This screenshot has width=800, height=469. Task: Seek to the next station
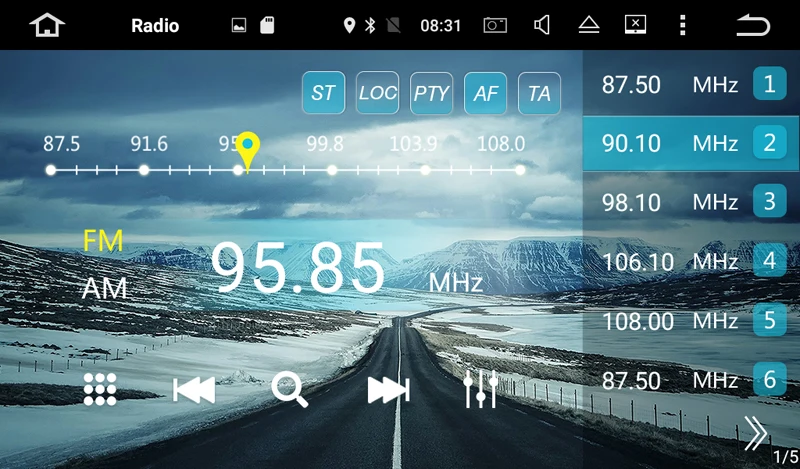tap(388, 390)
